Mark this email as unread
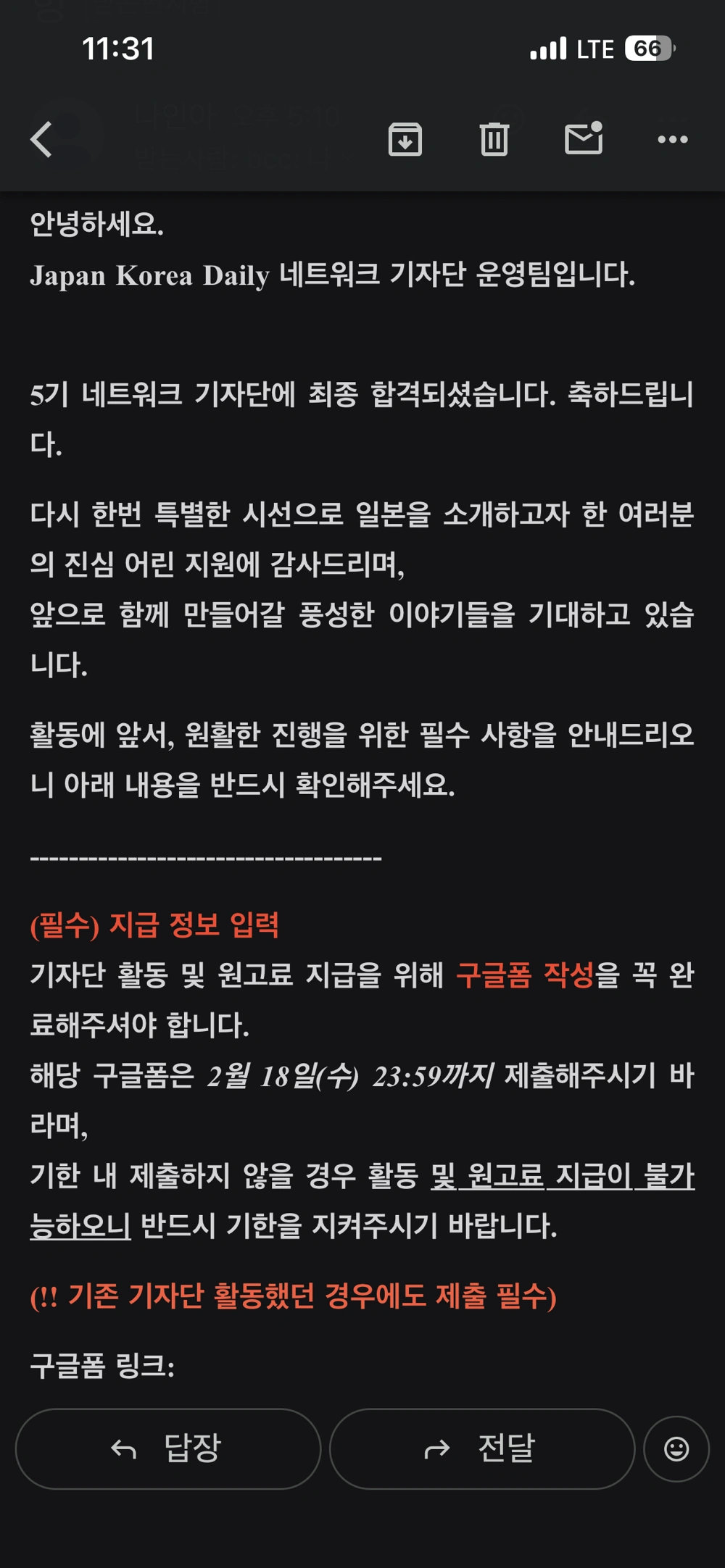 584,138
